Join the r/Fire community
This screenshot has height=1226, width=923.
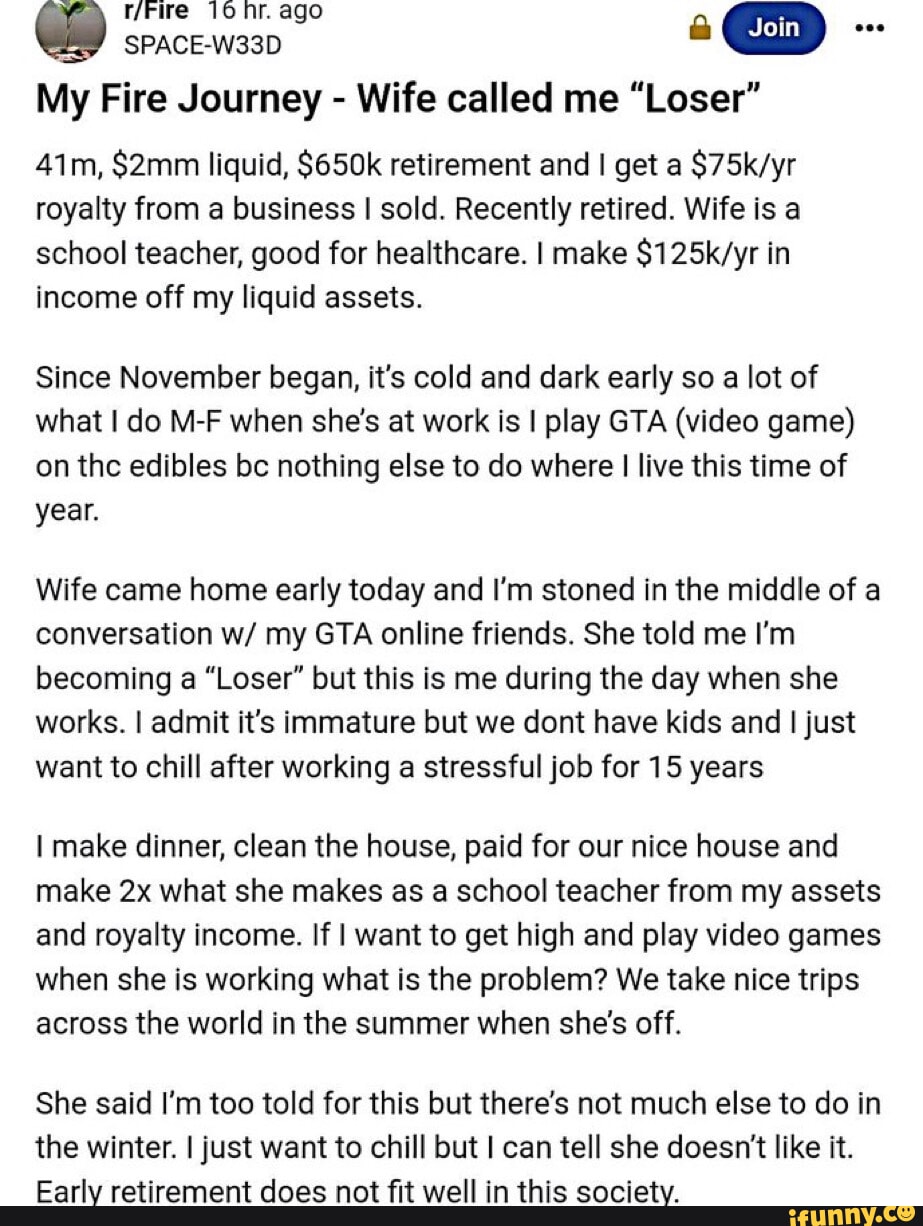tap(774, 28)
